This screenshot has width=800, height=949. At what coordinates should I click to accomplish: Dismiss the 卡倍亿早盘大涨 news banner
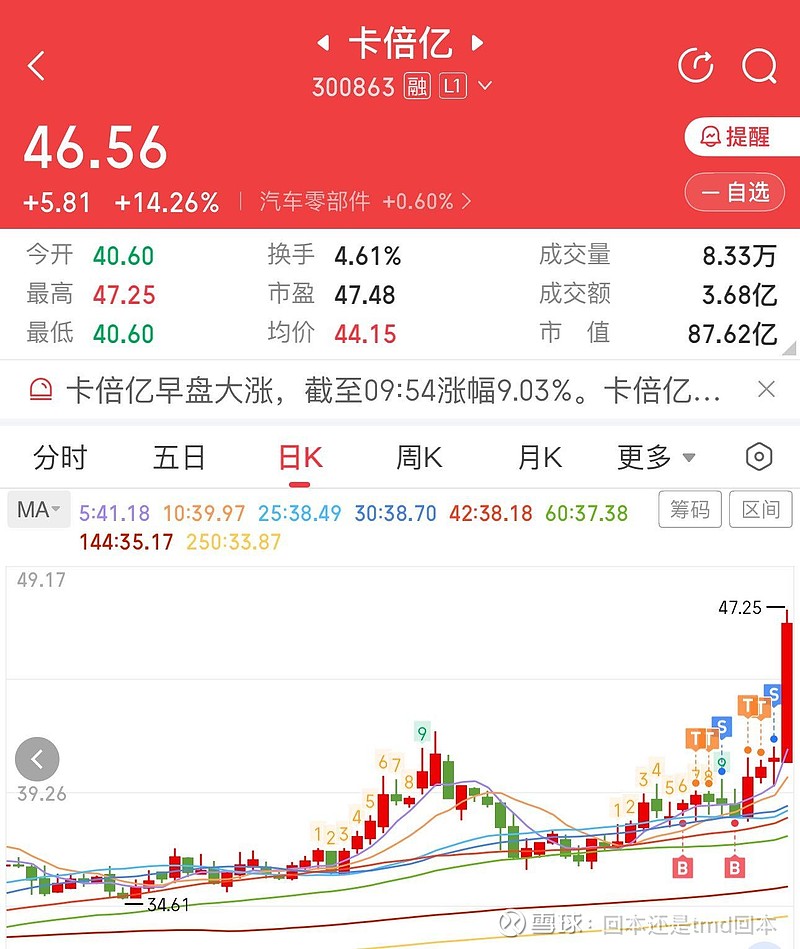click(x=766, y=389)
